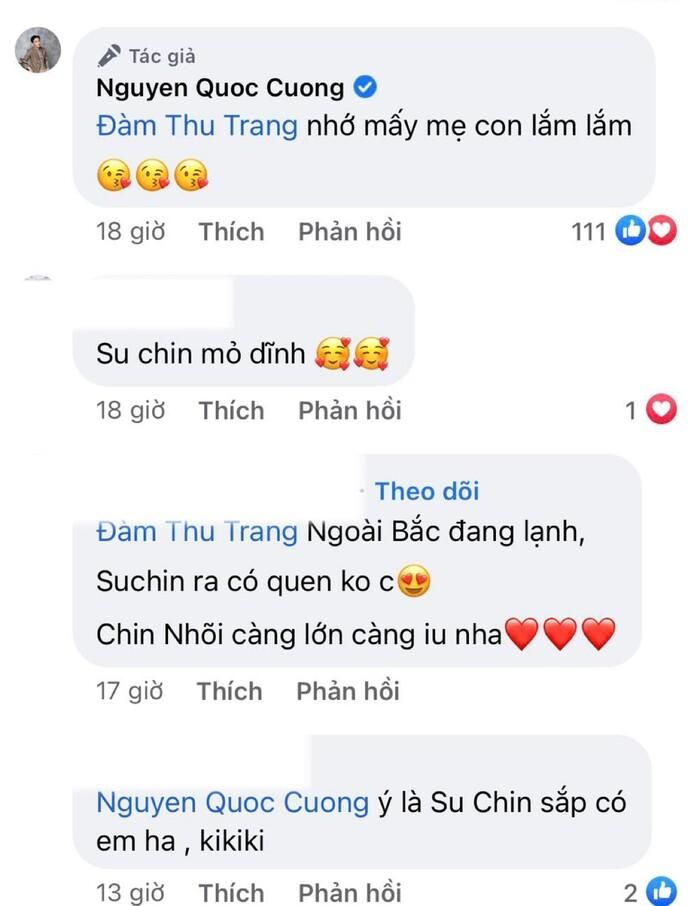Like the "Su chin mỏ dĩnh" comment
The height and width of the screenshot is (906, 700).
point(231,410)
